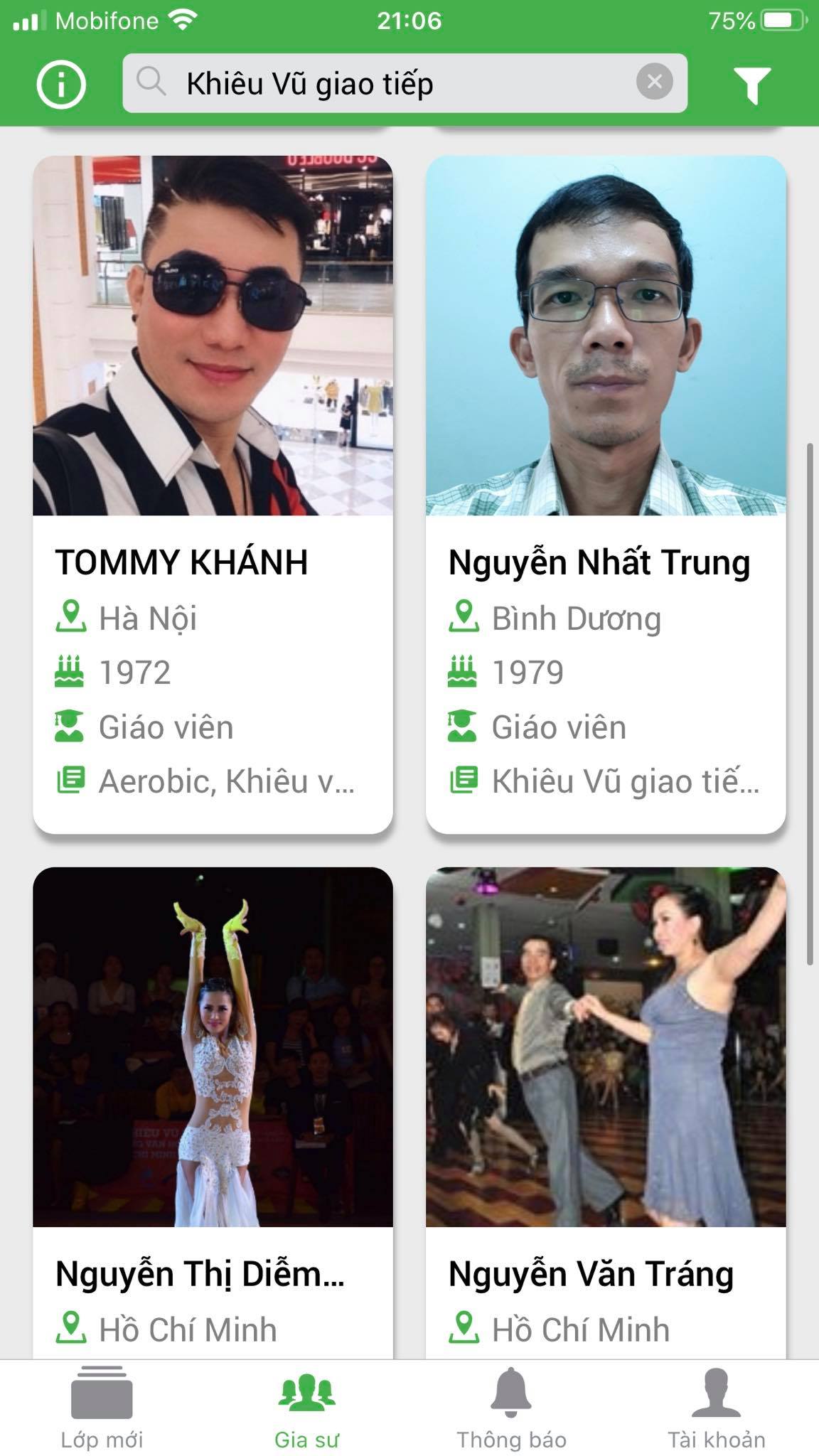Tap the location pin icon on TOMMY KHÁNH's card
Image resolution: width=819 pixels, height=1456 pixels.
(x=70, y=617)
